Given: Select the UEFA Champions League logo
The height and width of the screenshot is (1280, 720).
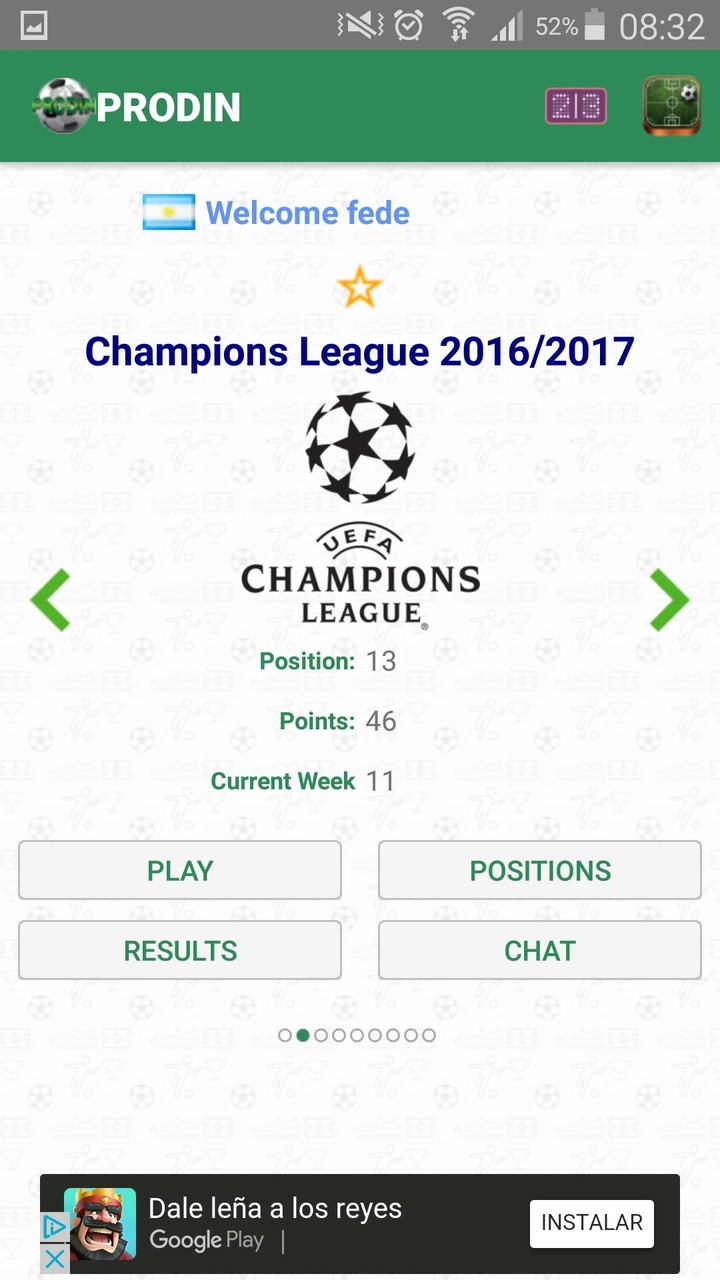Looking at the screenshot, I should (359, 500).
